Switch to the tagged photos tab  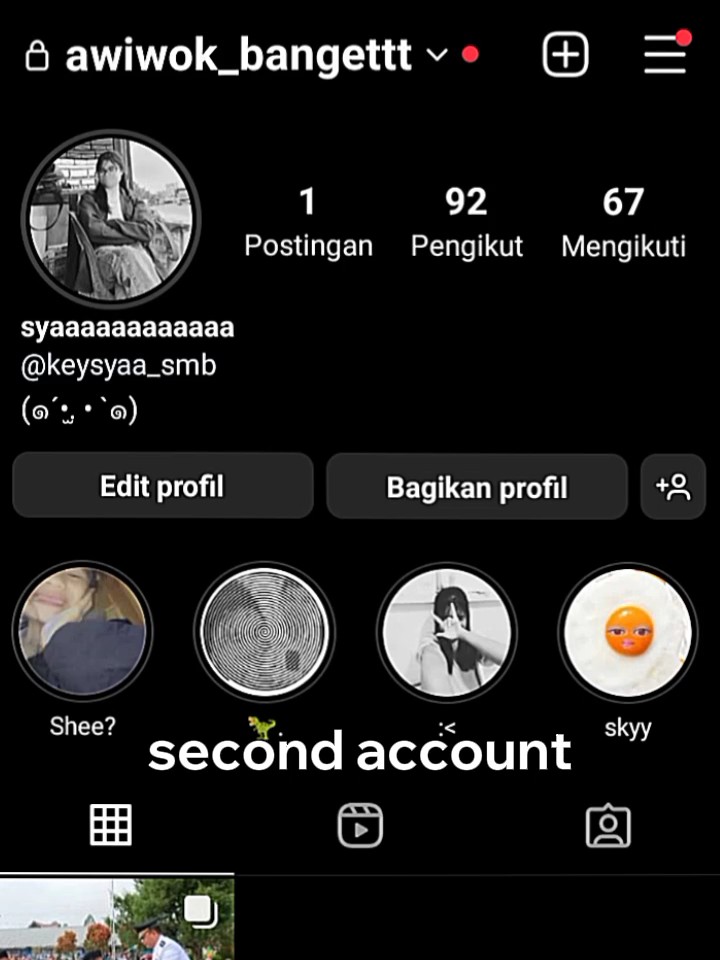click(x=608, y=826)
